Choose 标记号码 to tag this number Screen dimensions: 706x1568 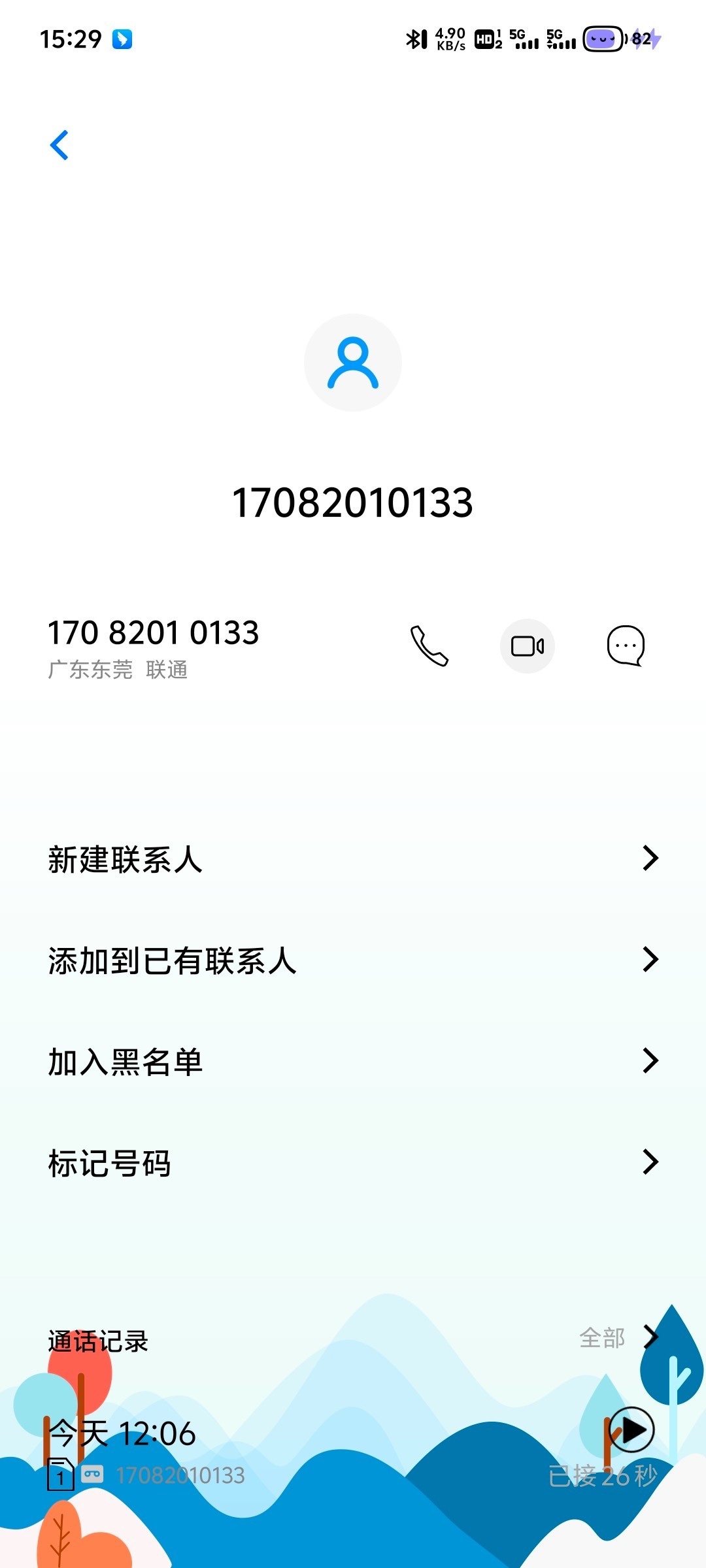click(x=353, y=1162)
